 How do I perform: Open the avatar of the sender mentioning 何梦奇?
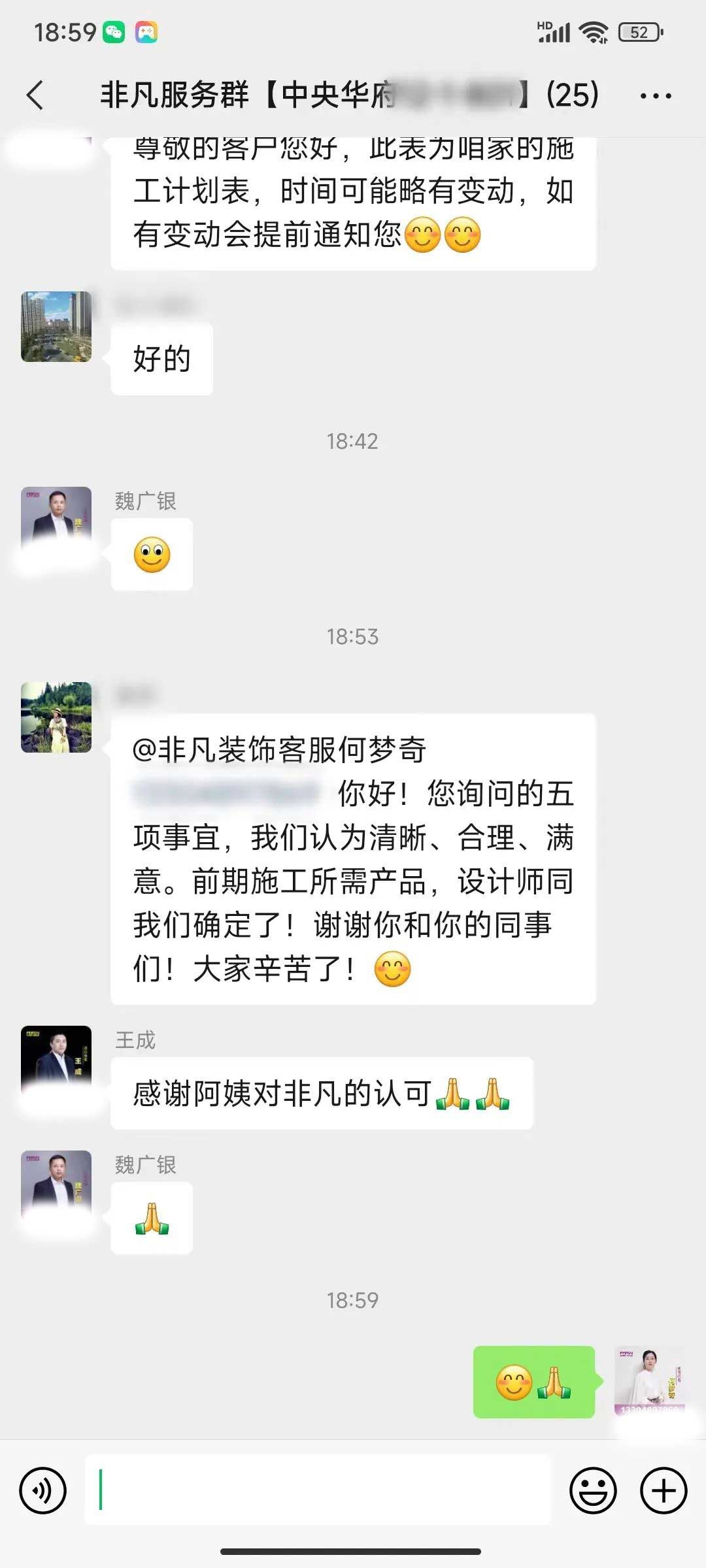(56, 717)
